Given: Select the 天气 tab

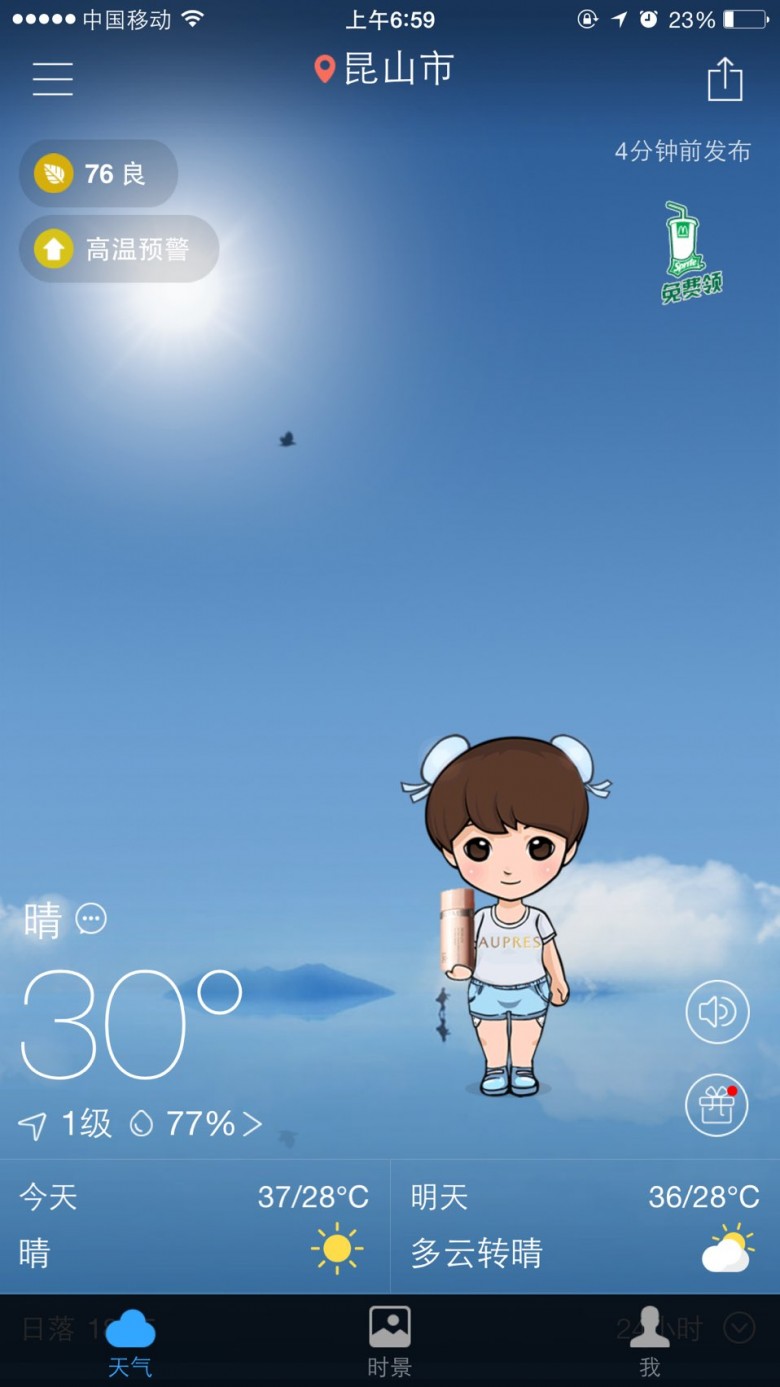Looking at the screenshot, I should point(130,1341).
